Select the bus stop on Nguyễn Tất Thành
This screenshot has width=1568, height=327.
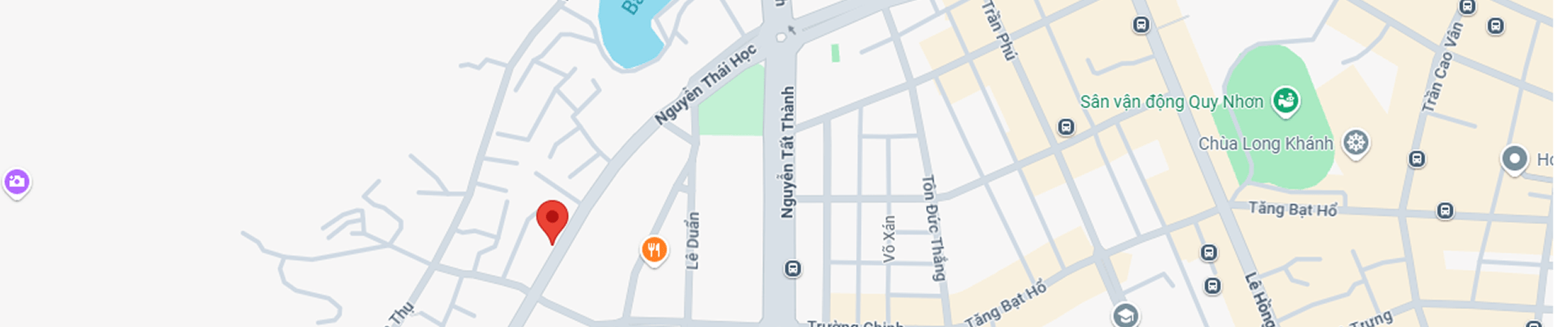(792, 269)
